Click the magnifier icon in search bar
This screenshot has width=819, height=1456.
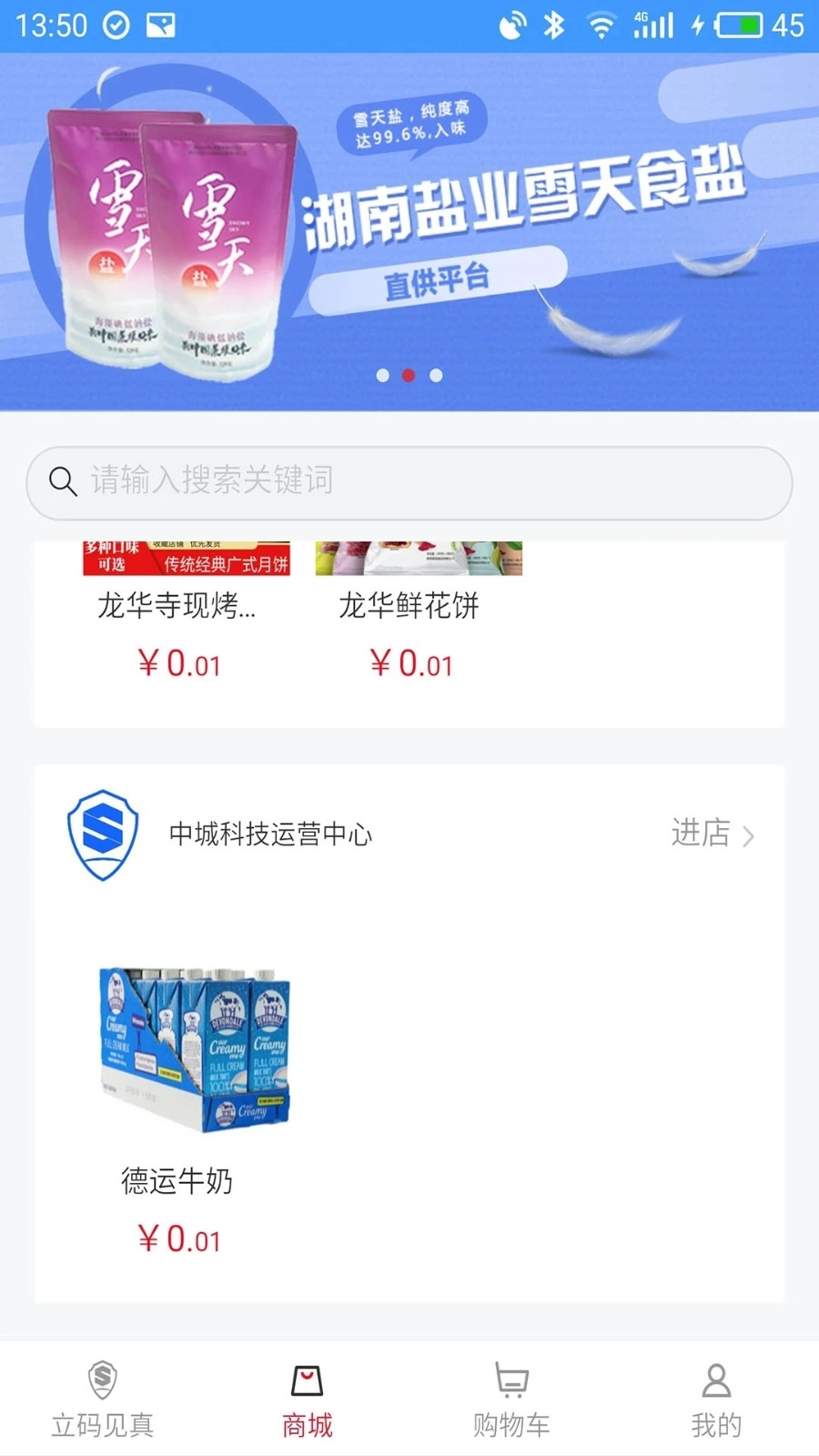pyautogui.click(x=62, y=481)
